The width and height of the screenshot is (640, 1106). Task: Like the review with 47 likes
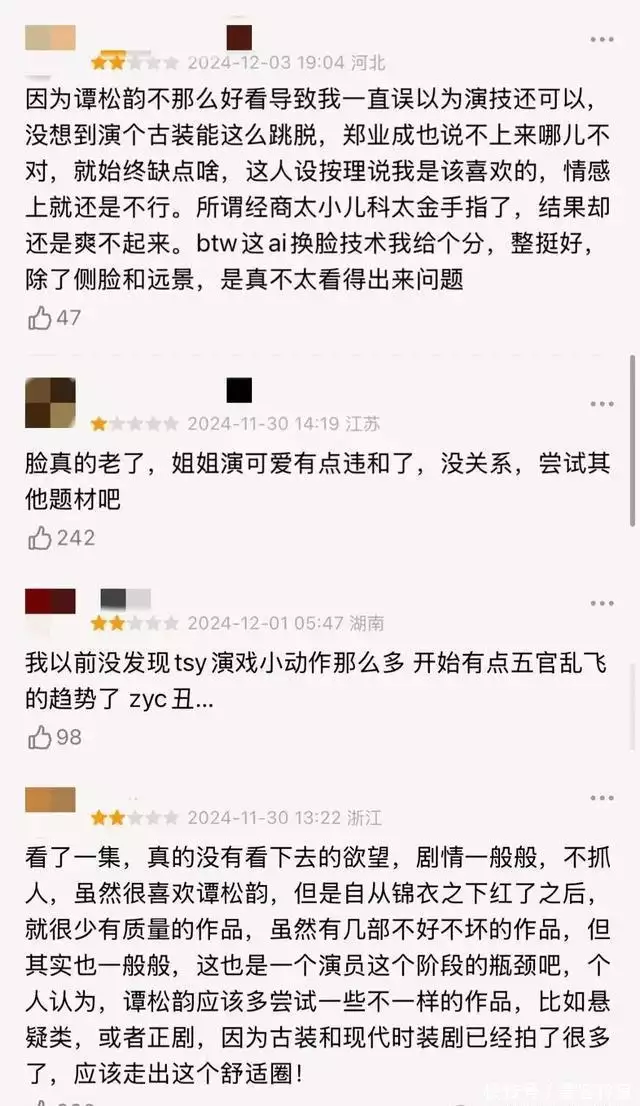pyautogui.click(x=40, y=319)
